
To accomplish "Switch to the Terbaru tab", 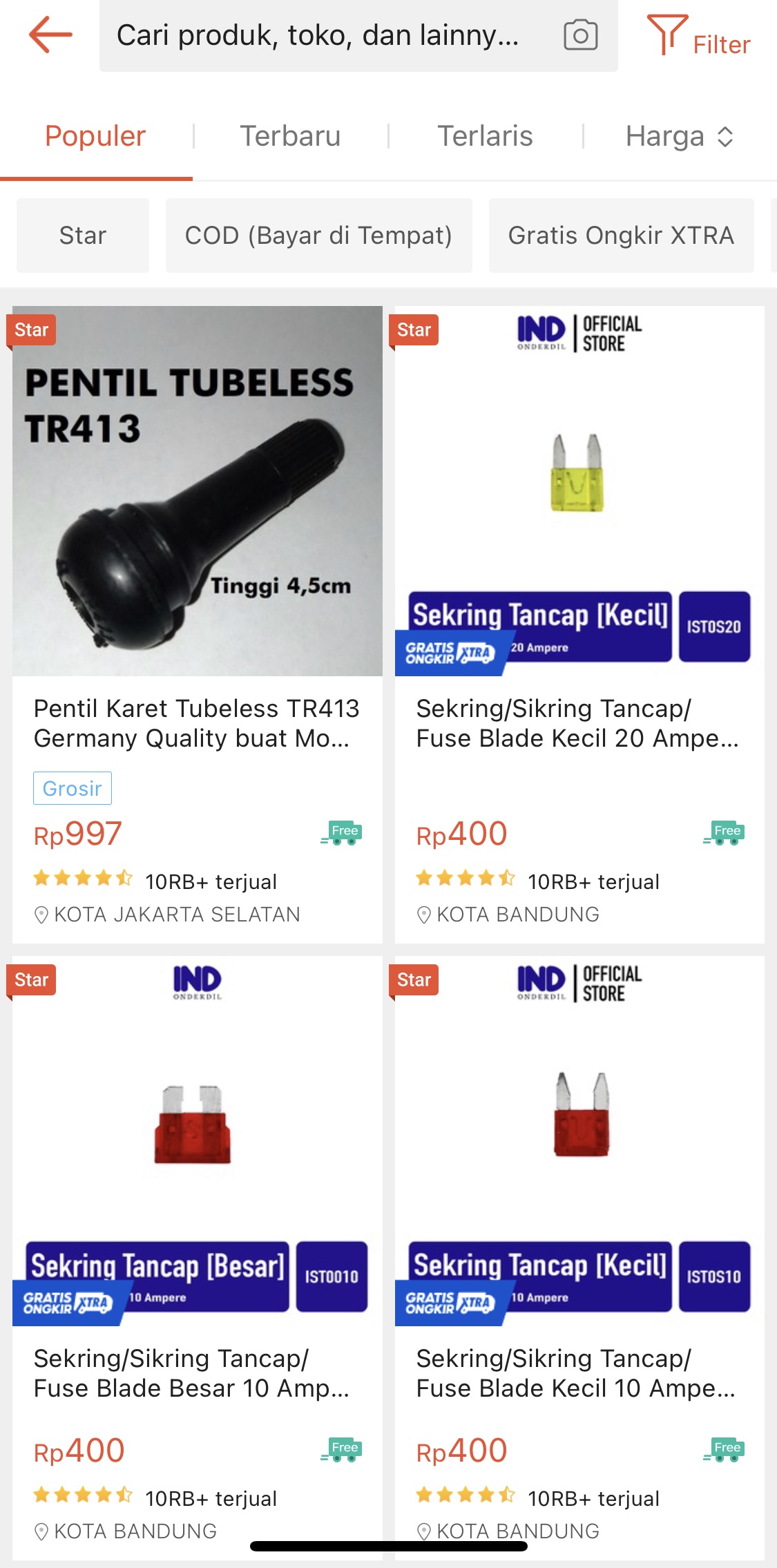I will pyautogui.click(x=290, y=137).
